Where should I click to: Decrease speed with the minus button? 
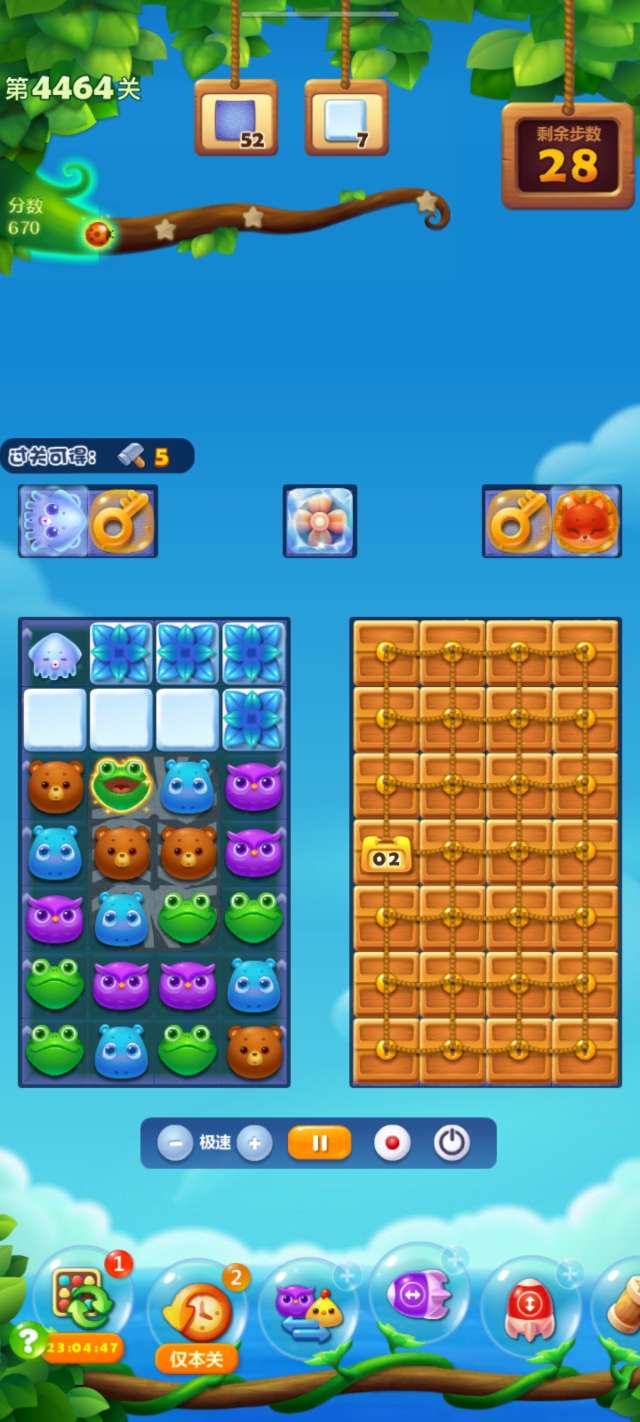pyautogui.click(x=175, y=1143)
